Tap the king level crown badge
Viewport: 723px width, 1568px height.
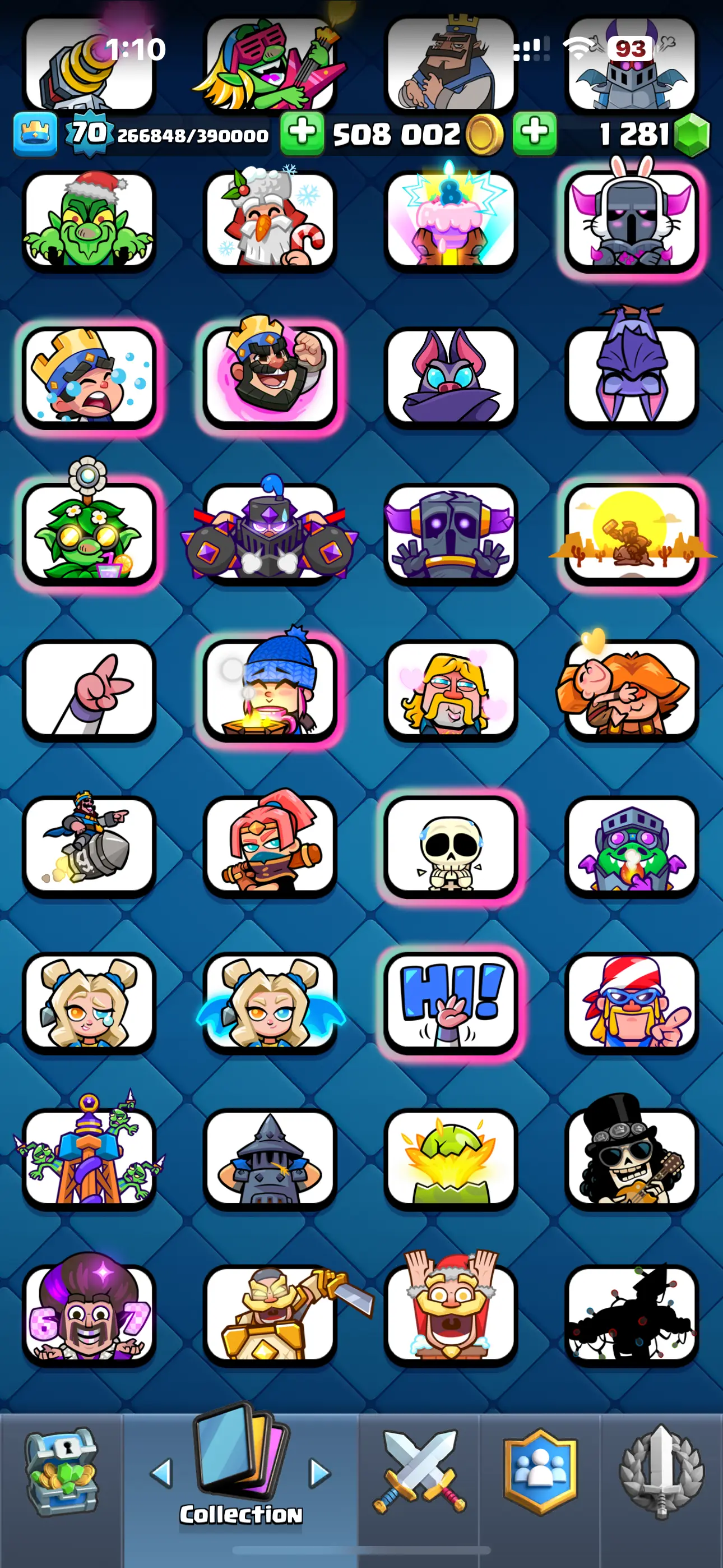(x=35, y=133)
